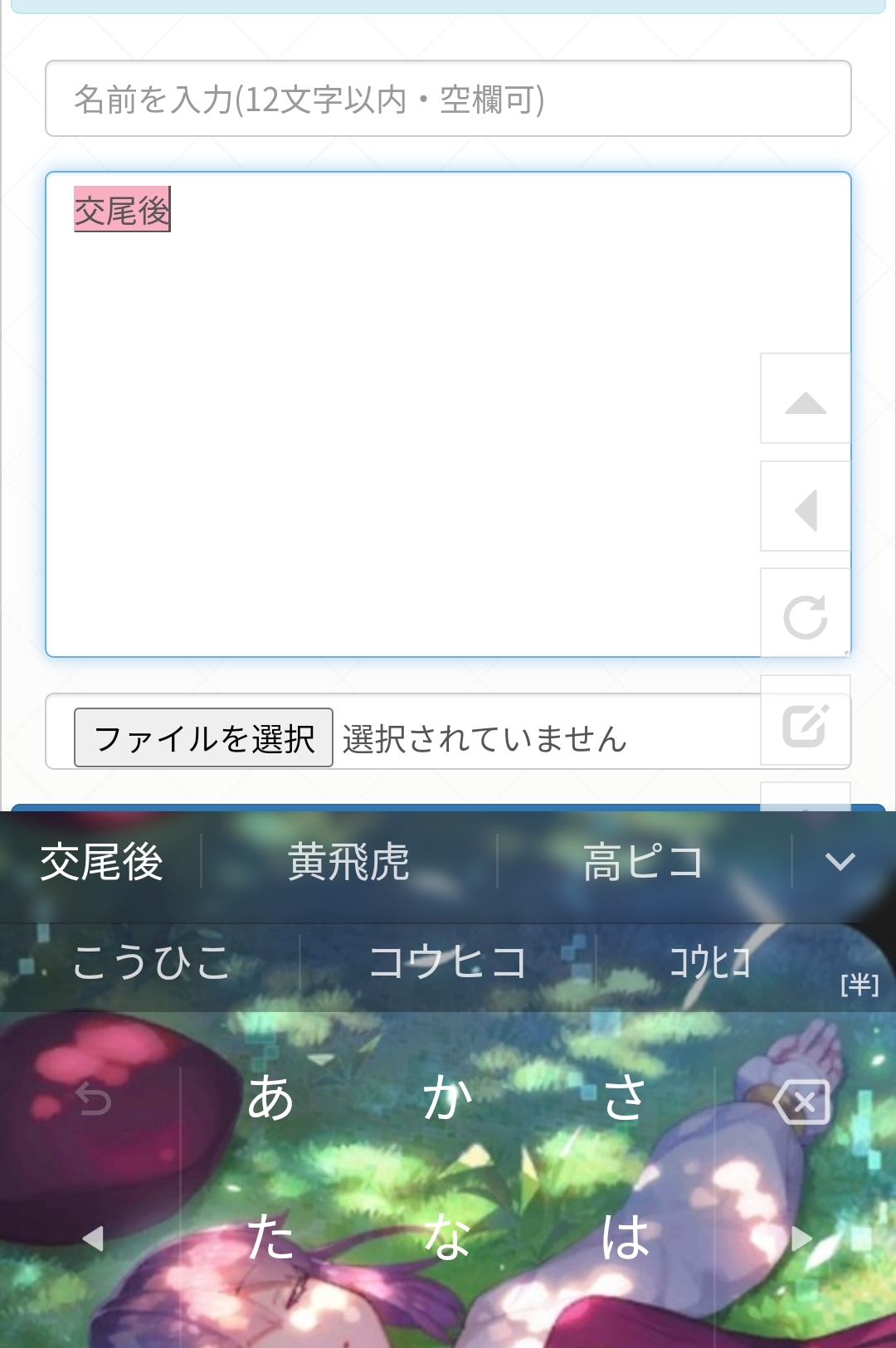Screen dimensions: 896x1348
Task: Select the hiragana こうひこ candidate
Action: click(x=150, y=963)
